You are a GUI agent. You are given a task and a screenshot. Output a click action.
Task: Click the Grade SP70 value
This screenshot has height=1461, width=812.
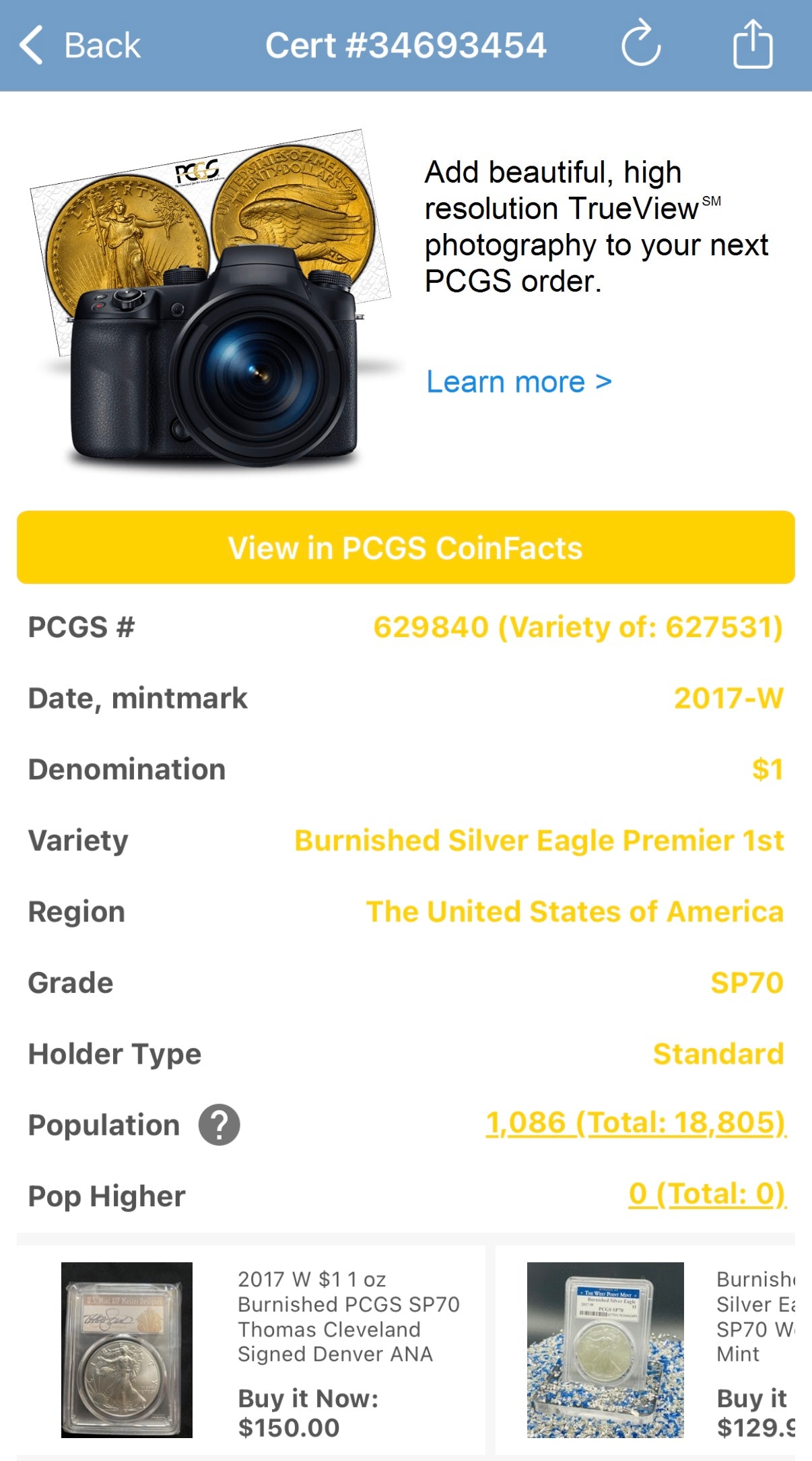746,981
